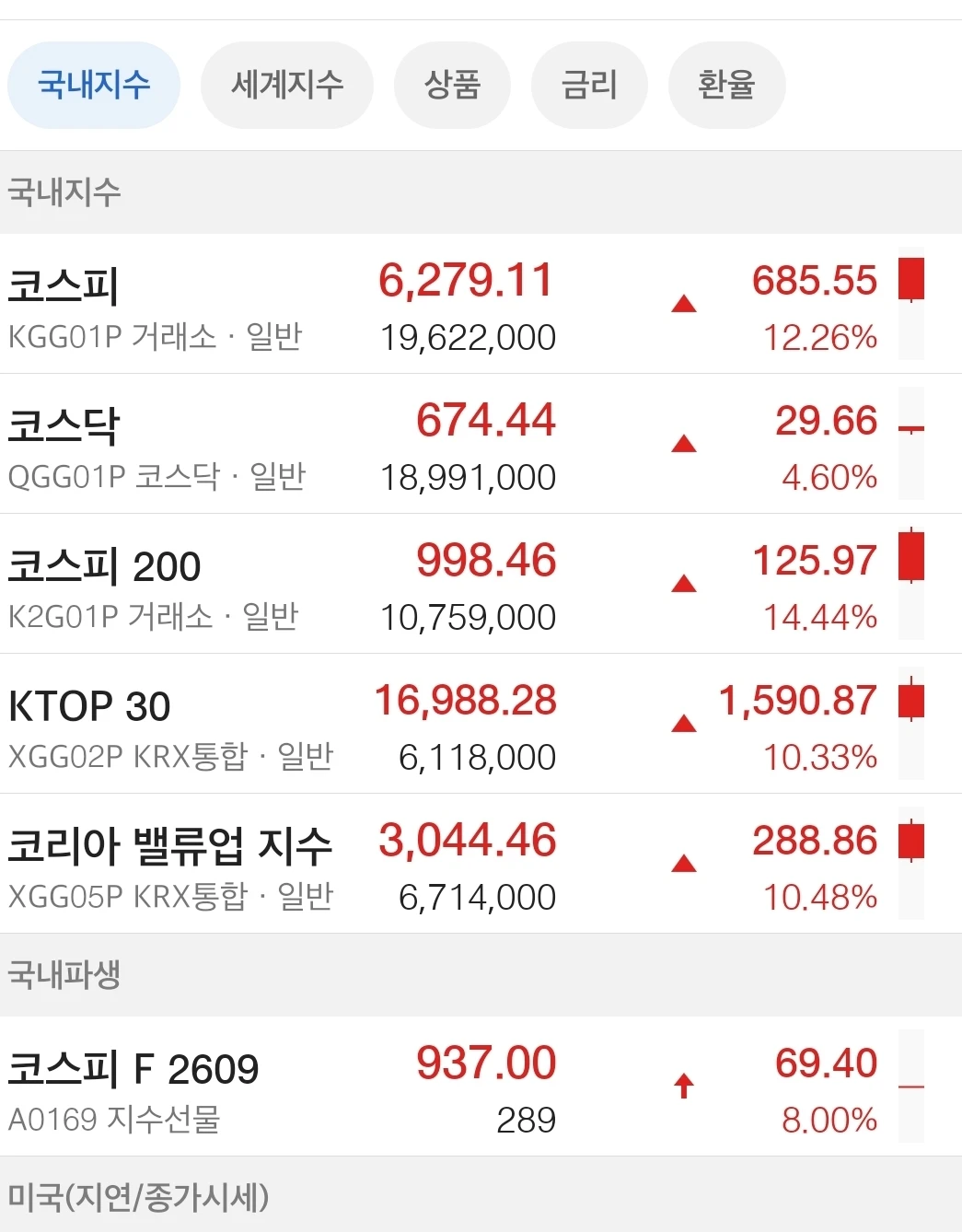This screenshot has height=1232, width=962.
Task: Open the 코스닥 index row
Action: tap(481, 444)
